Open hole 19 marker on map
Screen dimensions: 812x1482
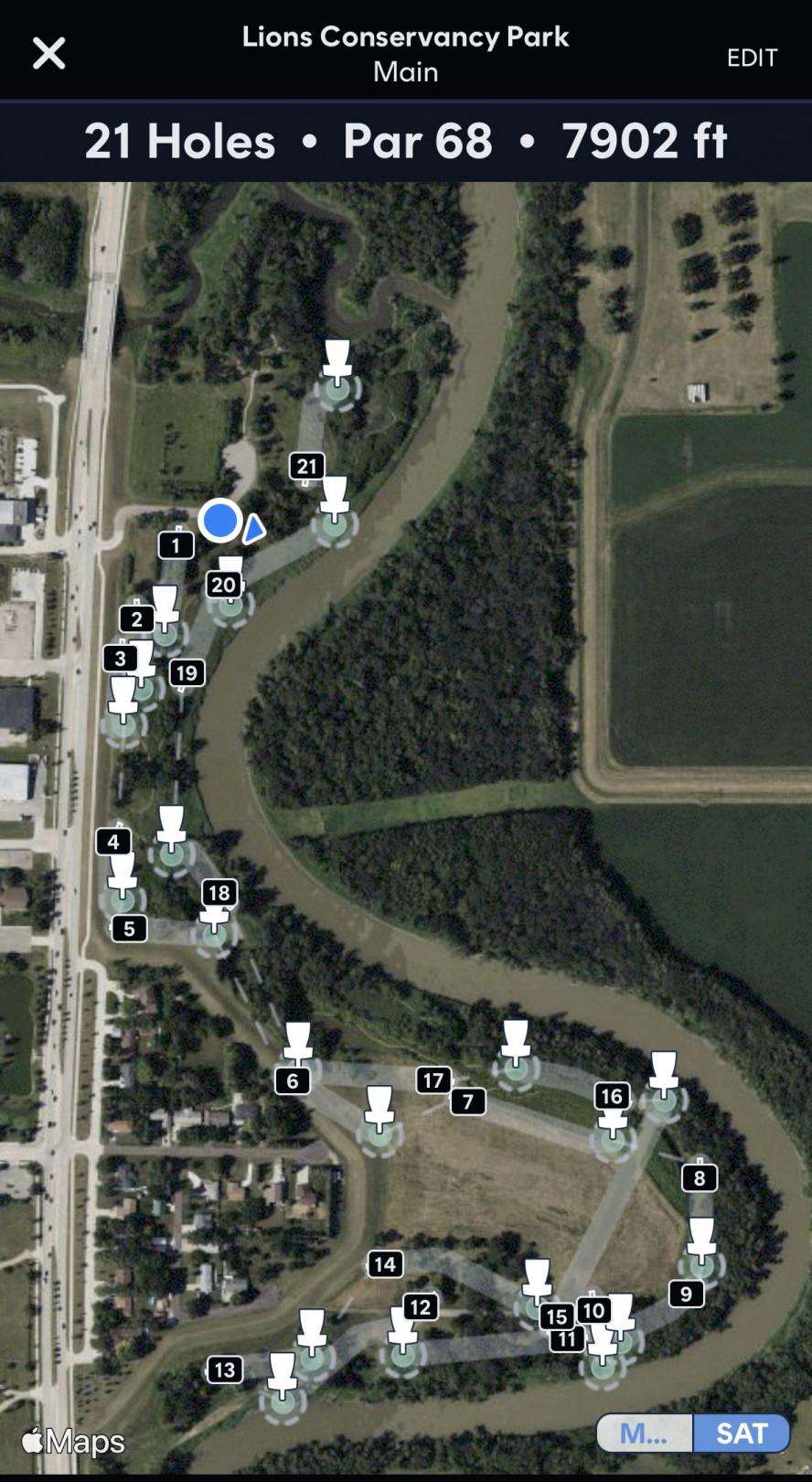187,673
